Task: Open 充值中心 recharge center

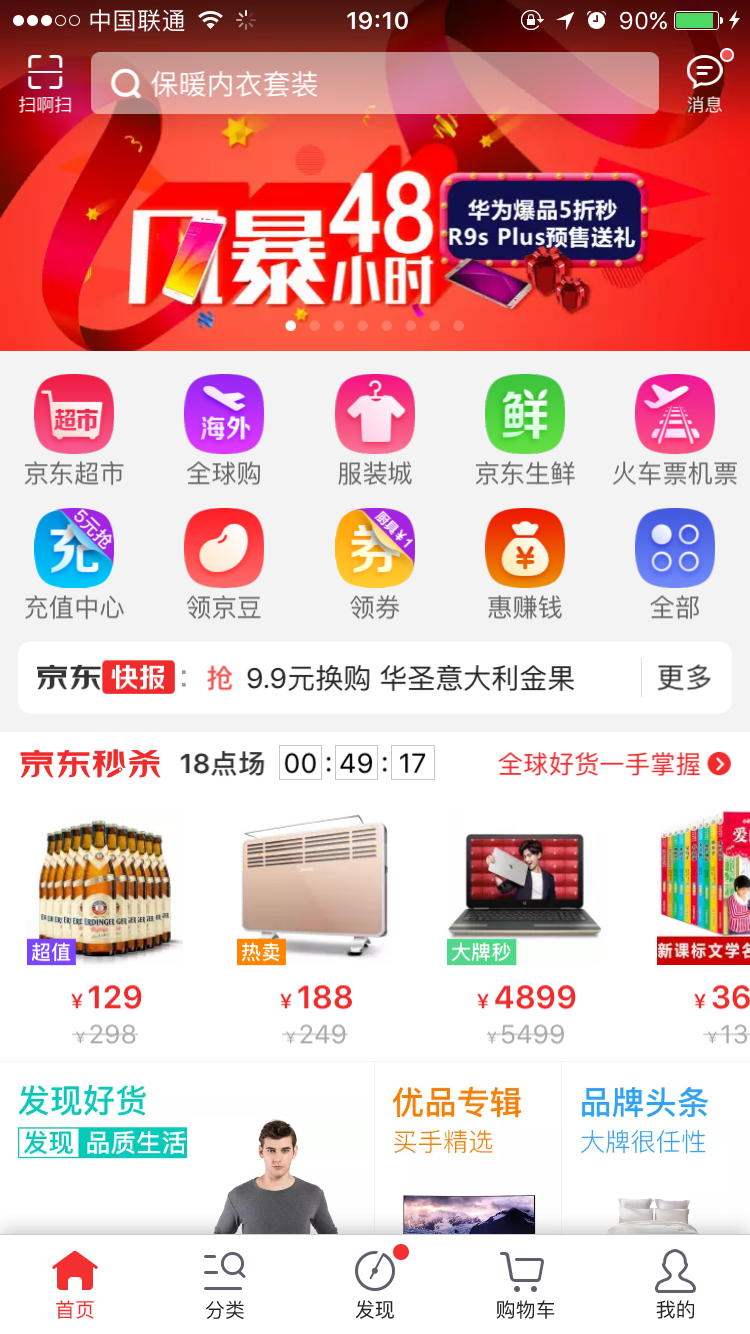Action: [74, 563]
